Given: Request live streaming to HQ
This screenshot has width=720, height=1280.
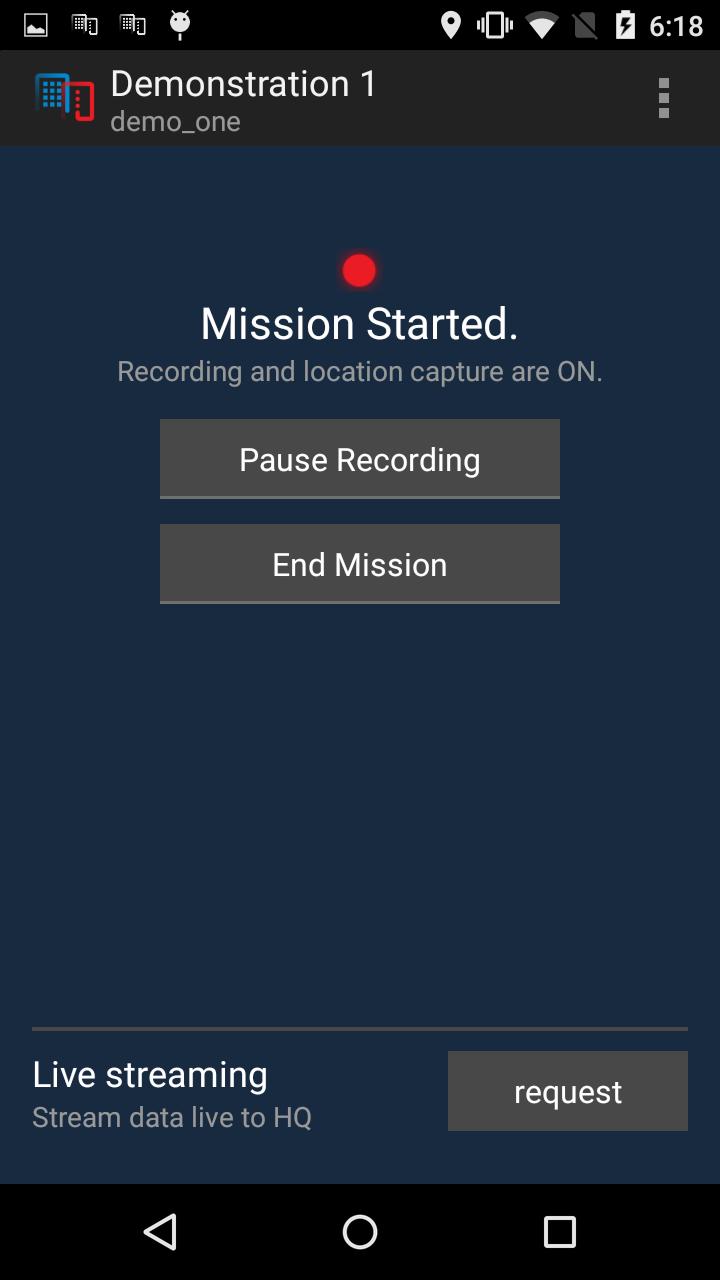Looking at the screenshot, I should [567, 1091].
